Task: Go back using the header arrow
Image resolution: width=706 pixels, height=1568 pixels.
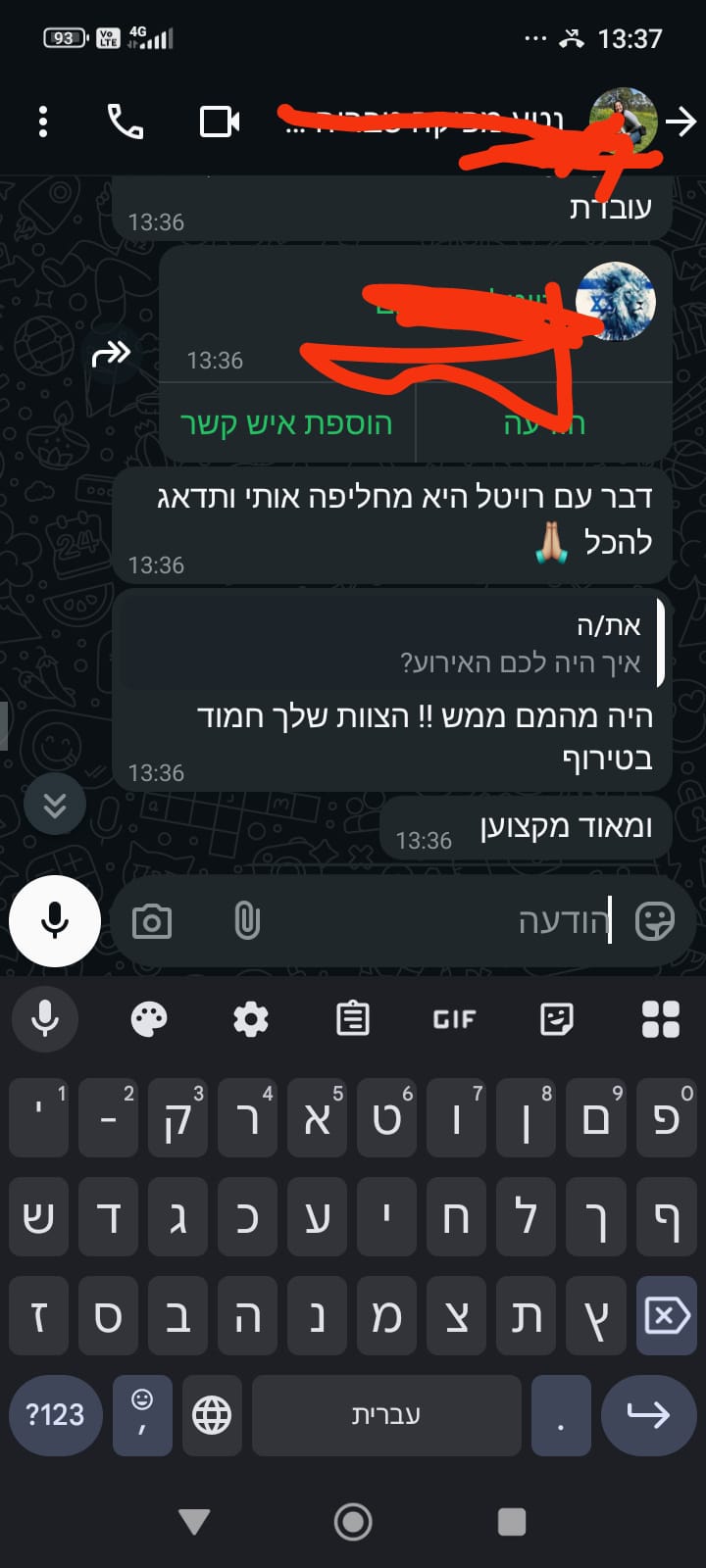Action: (681, 122)
